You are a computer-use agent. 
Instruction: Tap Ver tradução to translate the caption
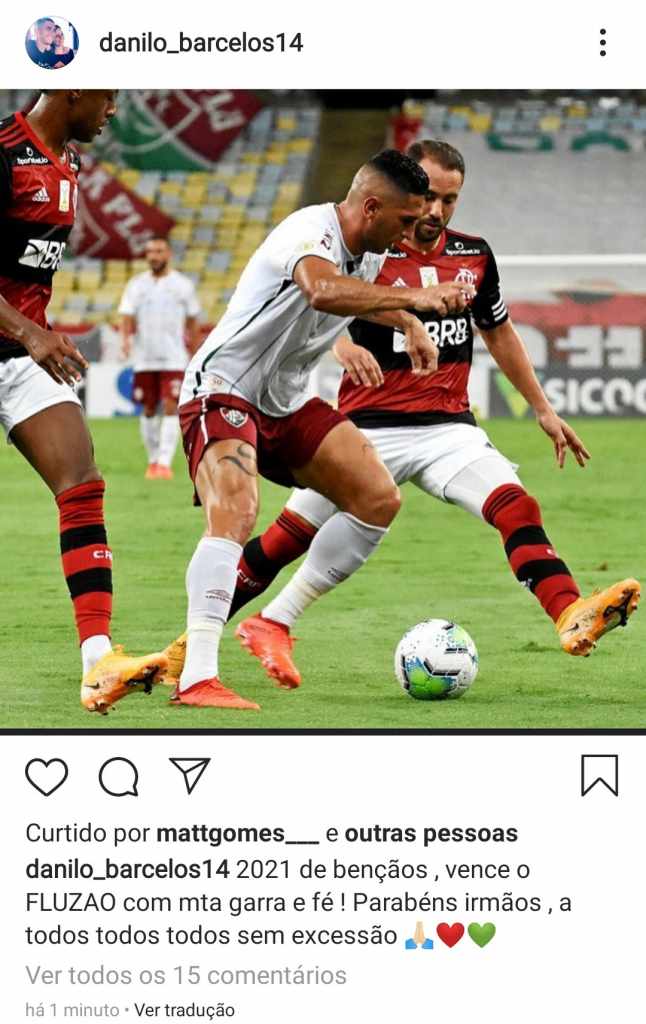[x=184, y=1010]
